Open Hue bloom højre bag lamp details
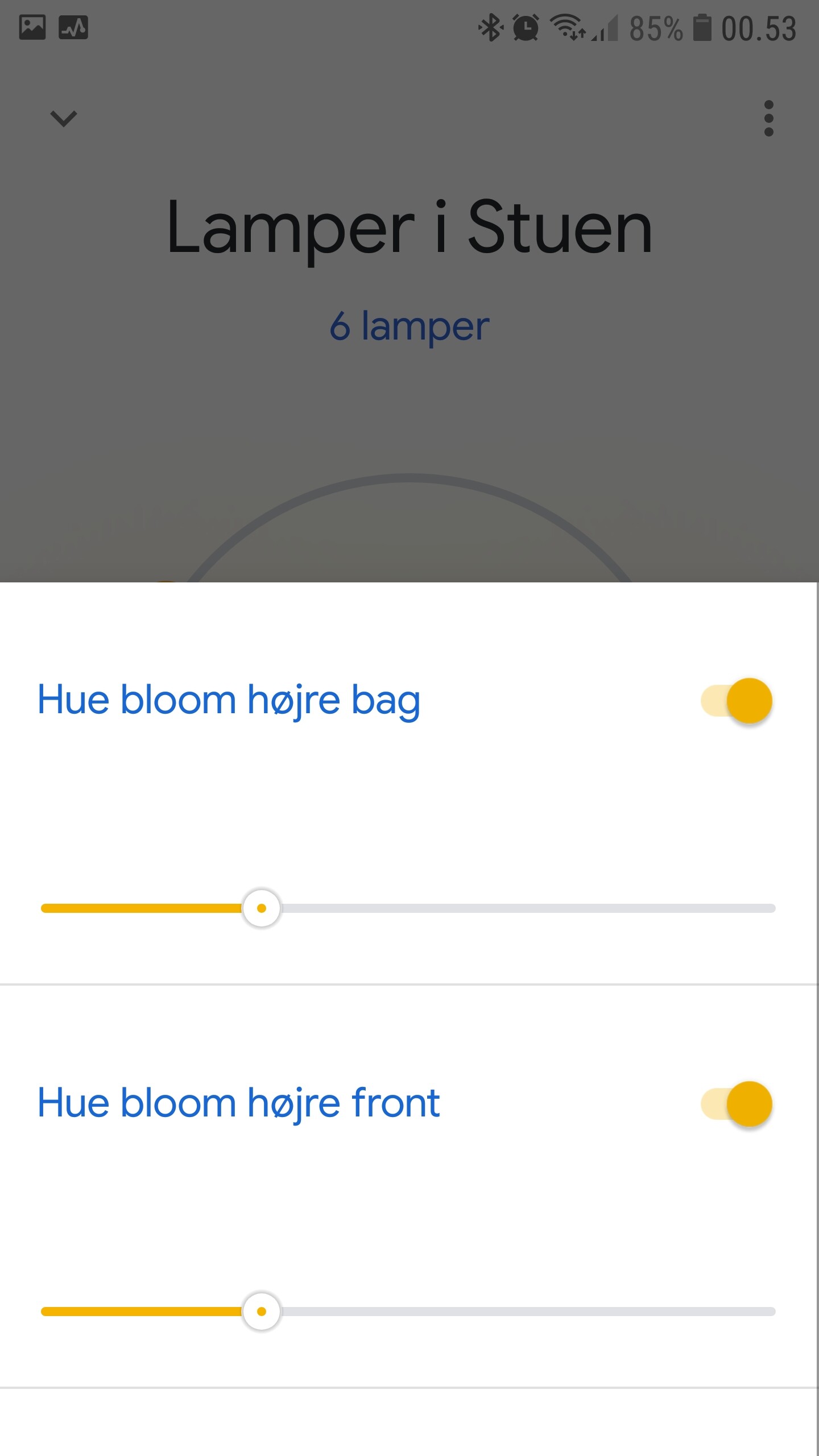The image size is (819, 1456). [x=229, y=700]
